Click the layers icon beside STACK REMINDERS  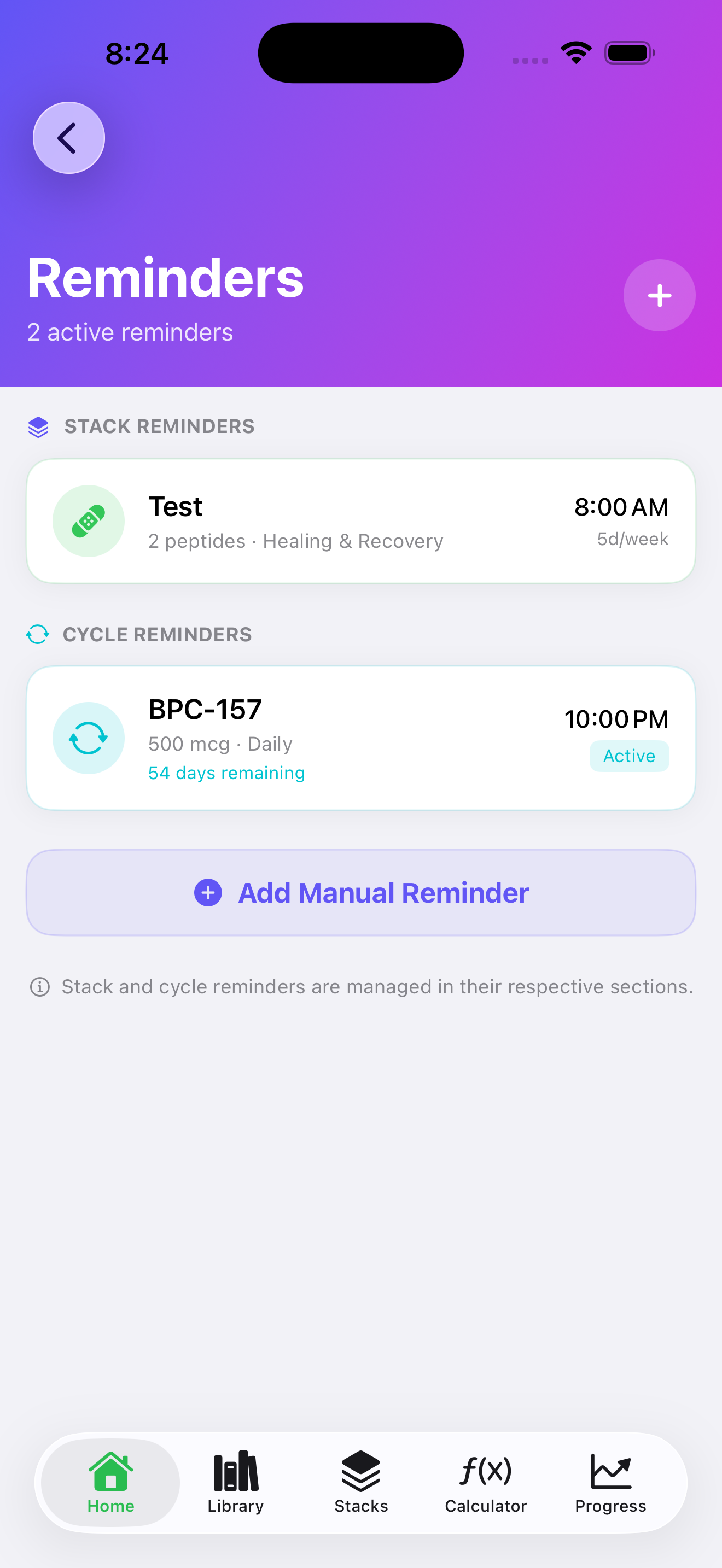[38, 426]
